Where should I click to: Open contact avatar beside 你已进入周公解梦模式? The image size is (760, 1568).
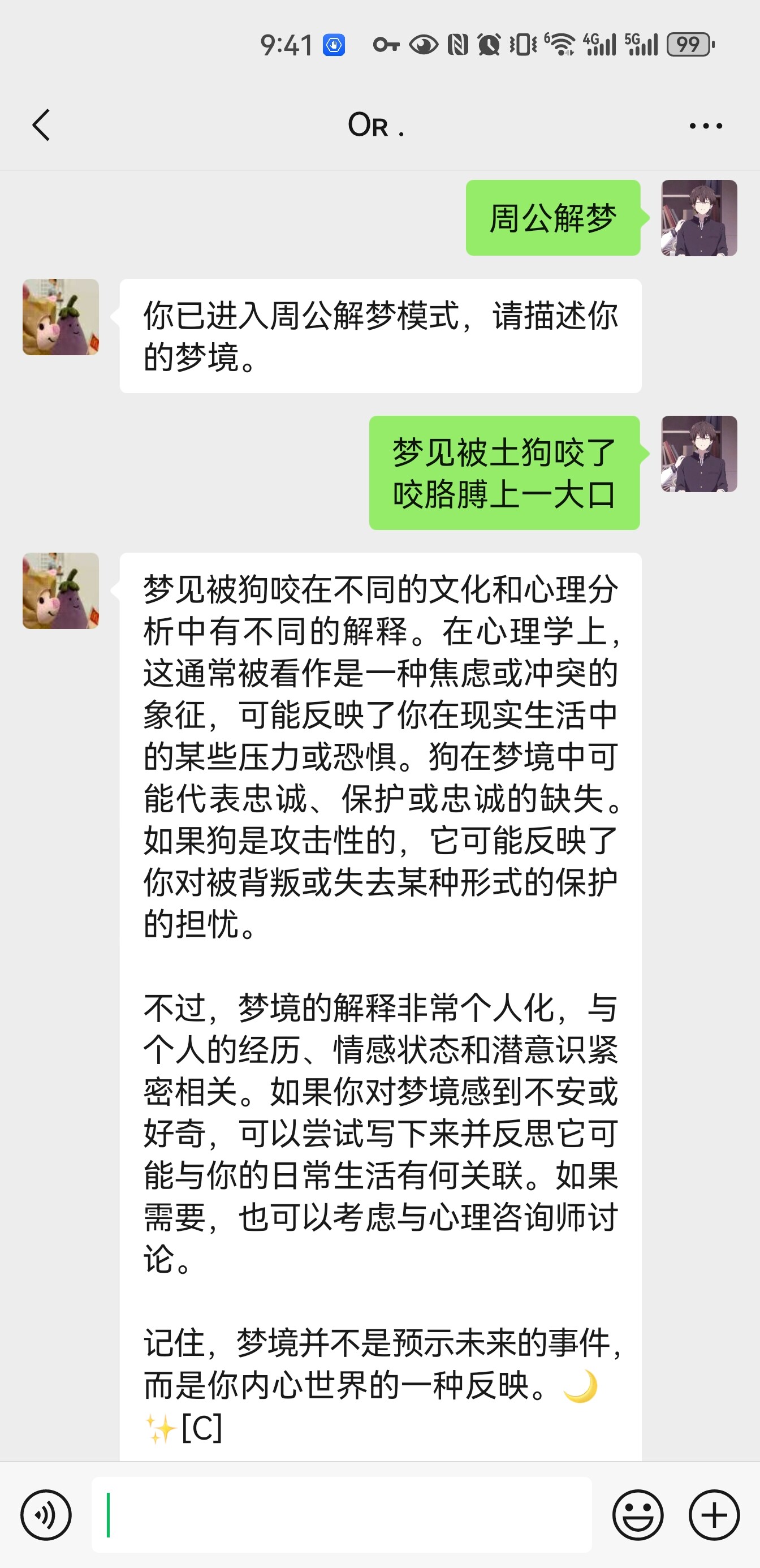pos(61,317)
